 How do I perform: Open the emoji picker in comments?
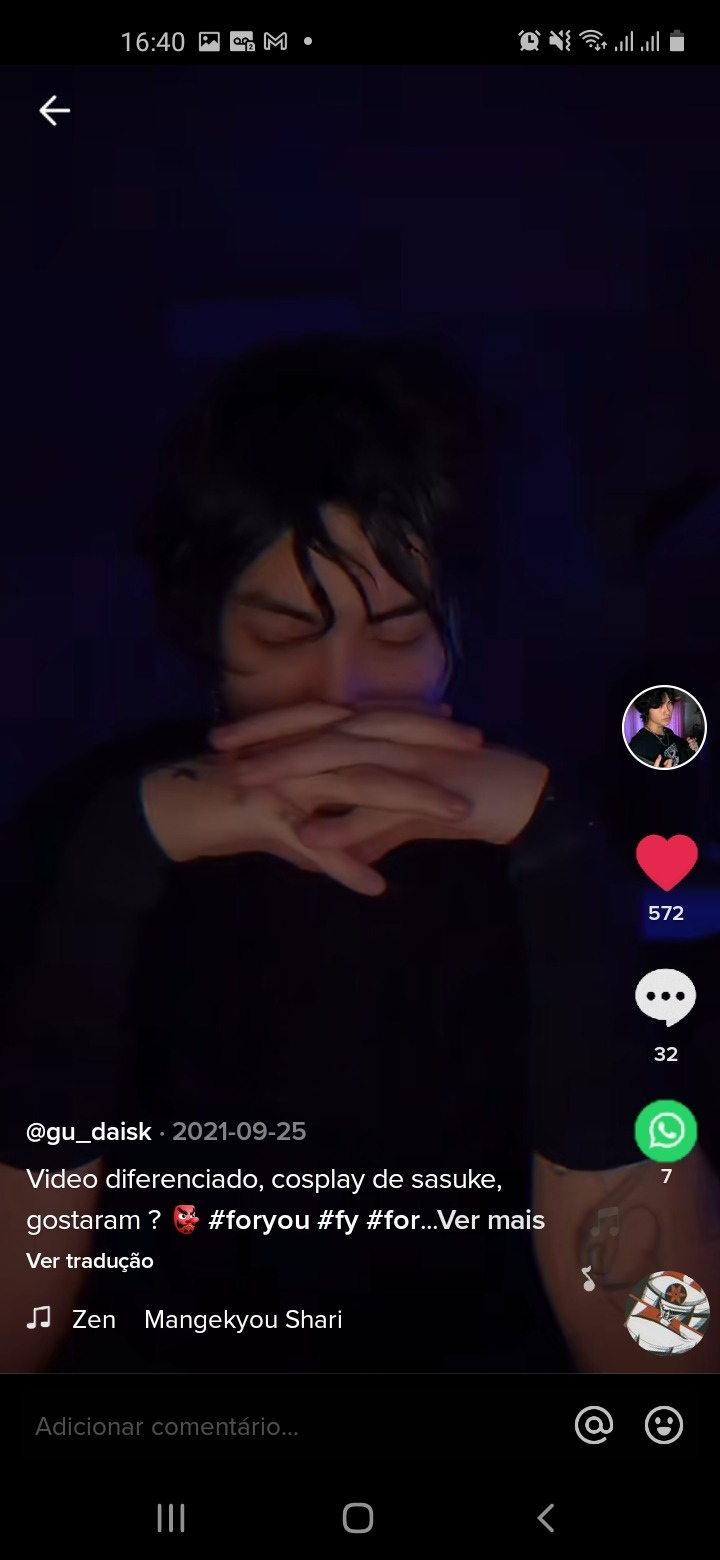(664, 1425)
